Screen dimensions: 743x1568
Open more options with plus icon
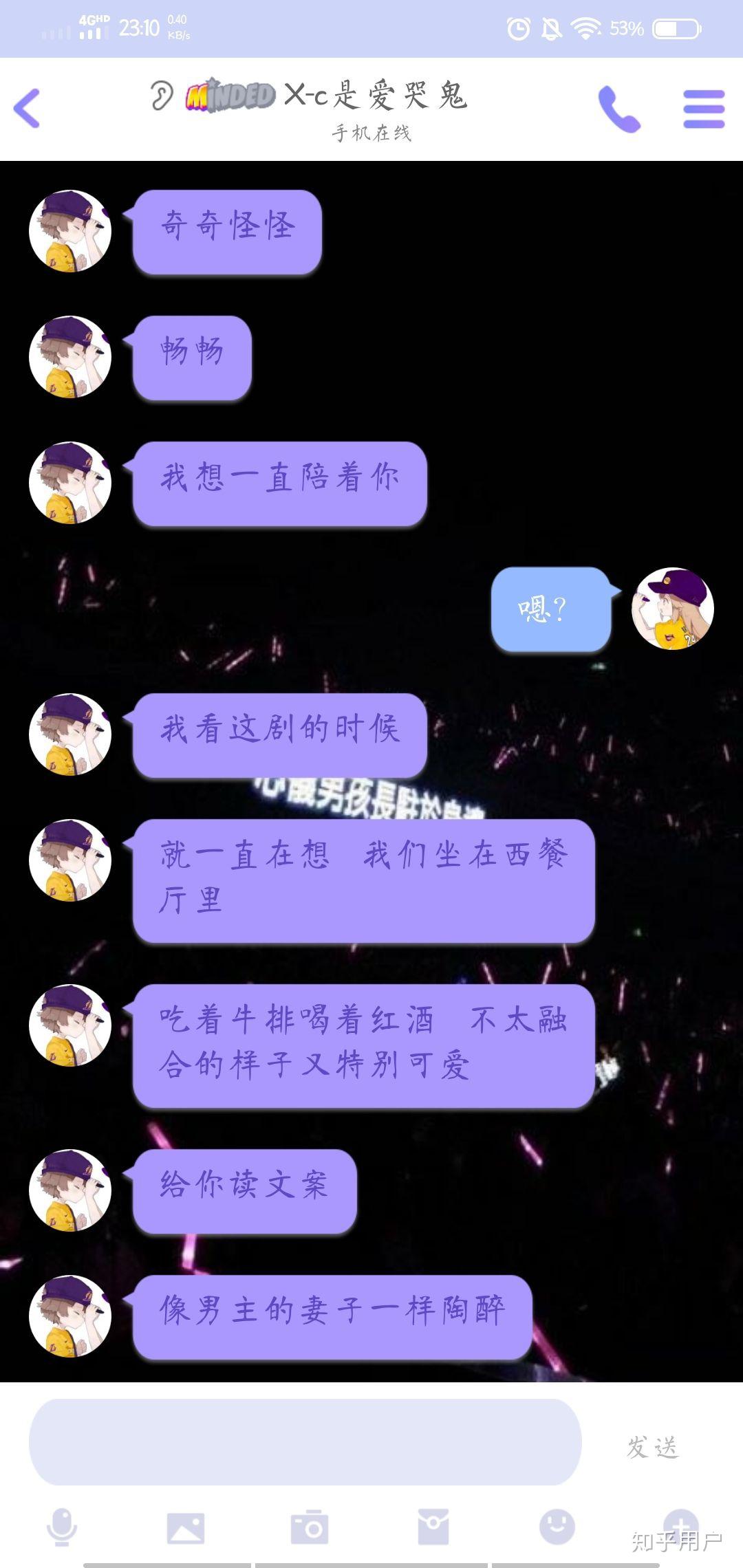click(681, 1525)
